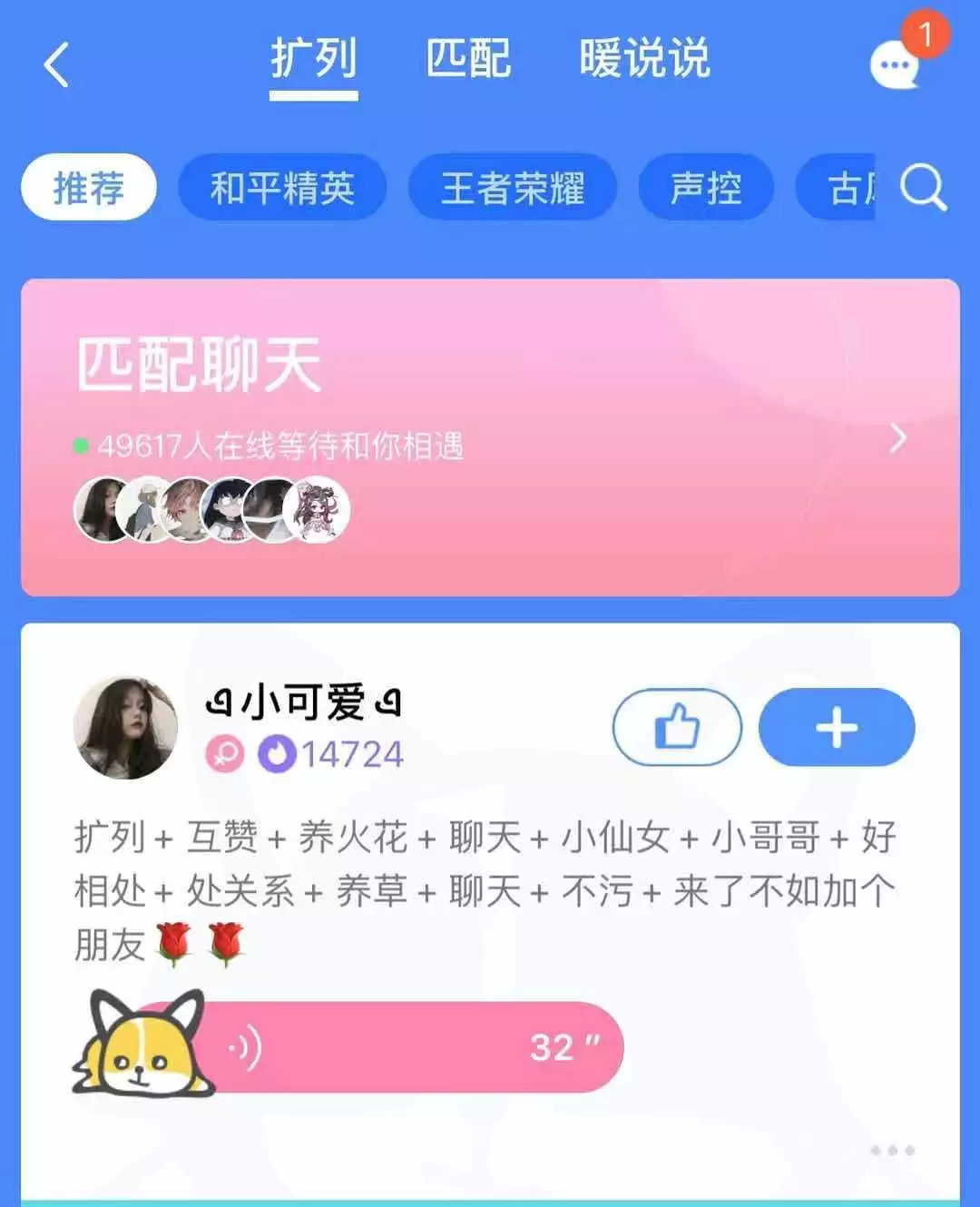Select the 推荐 chip

89,188
